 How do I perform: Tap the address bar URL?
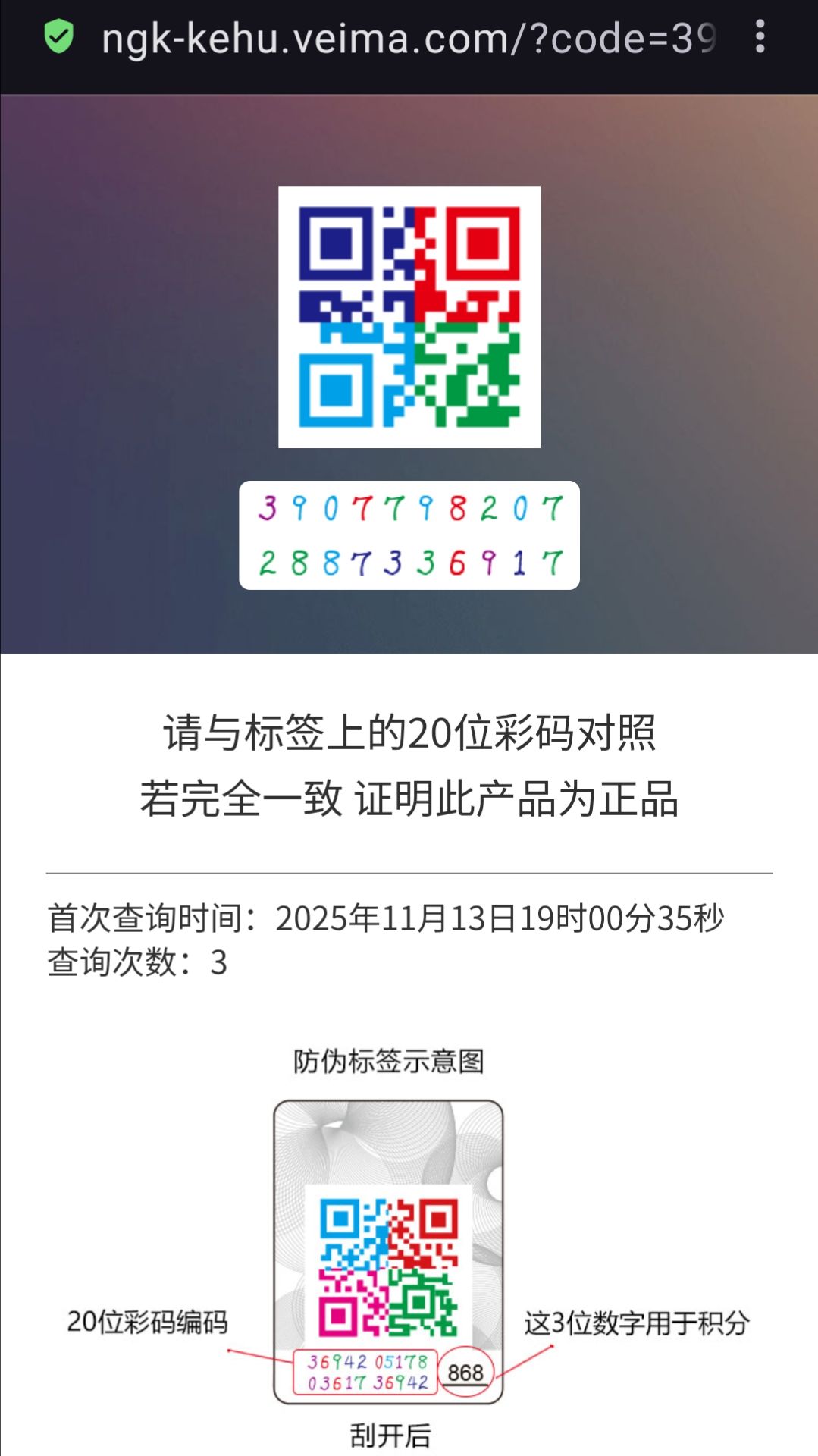coord(409,39)
